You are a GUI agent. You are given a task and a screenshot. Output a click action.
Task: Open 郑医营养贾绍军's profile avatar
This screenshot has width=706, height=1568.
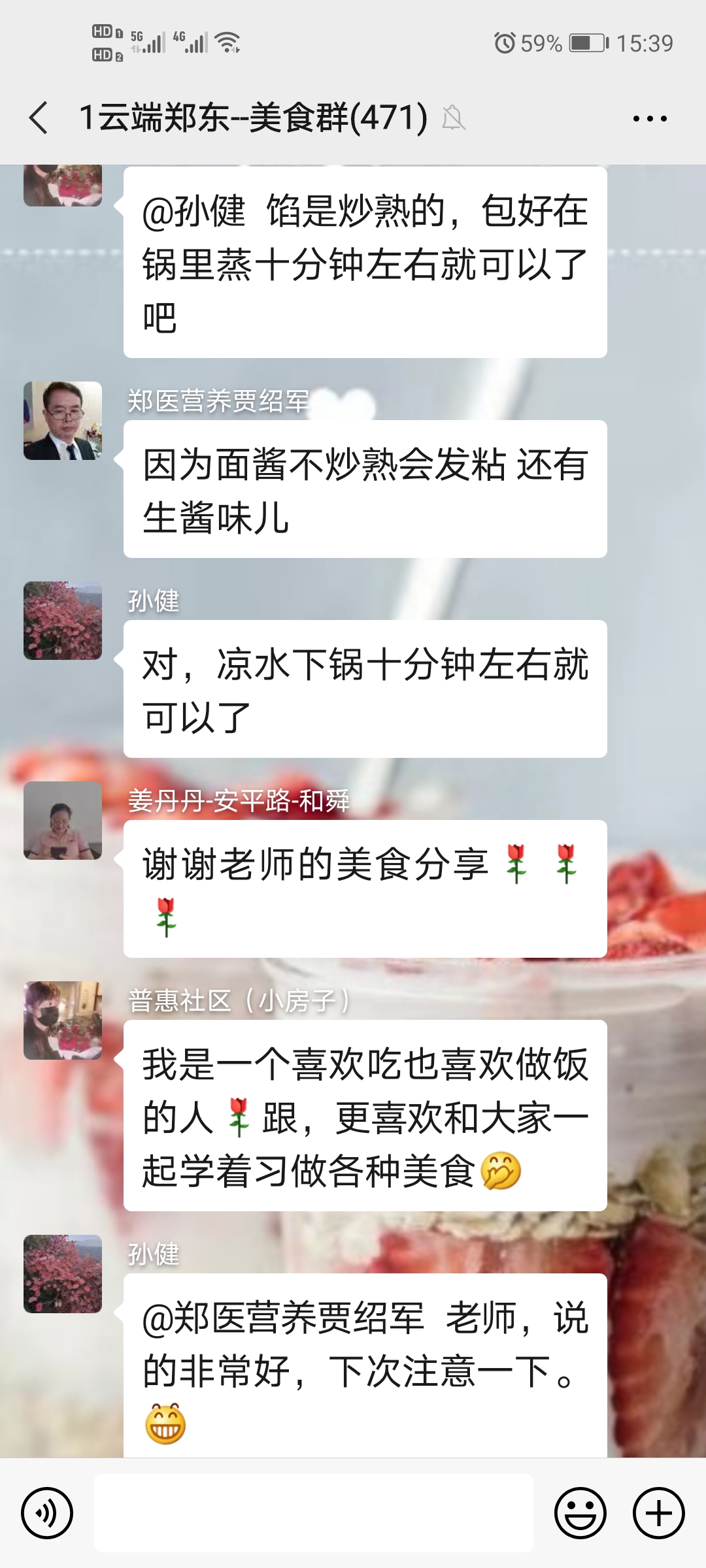point(63,421)
